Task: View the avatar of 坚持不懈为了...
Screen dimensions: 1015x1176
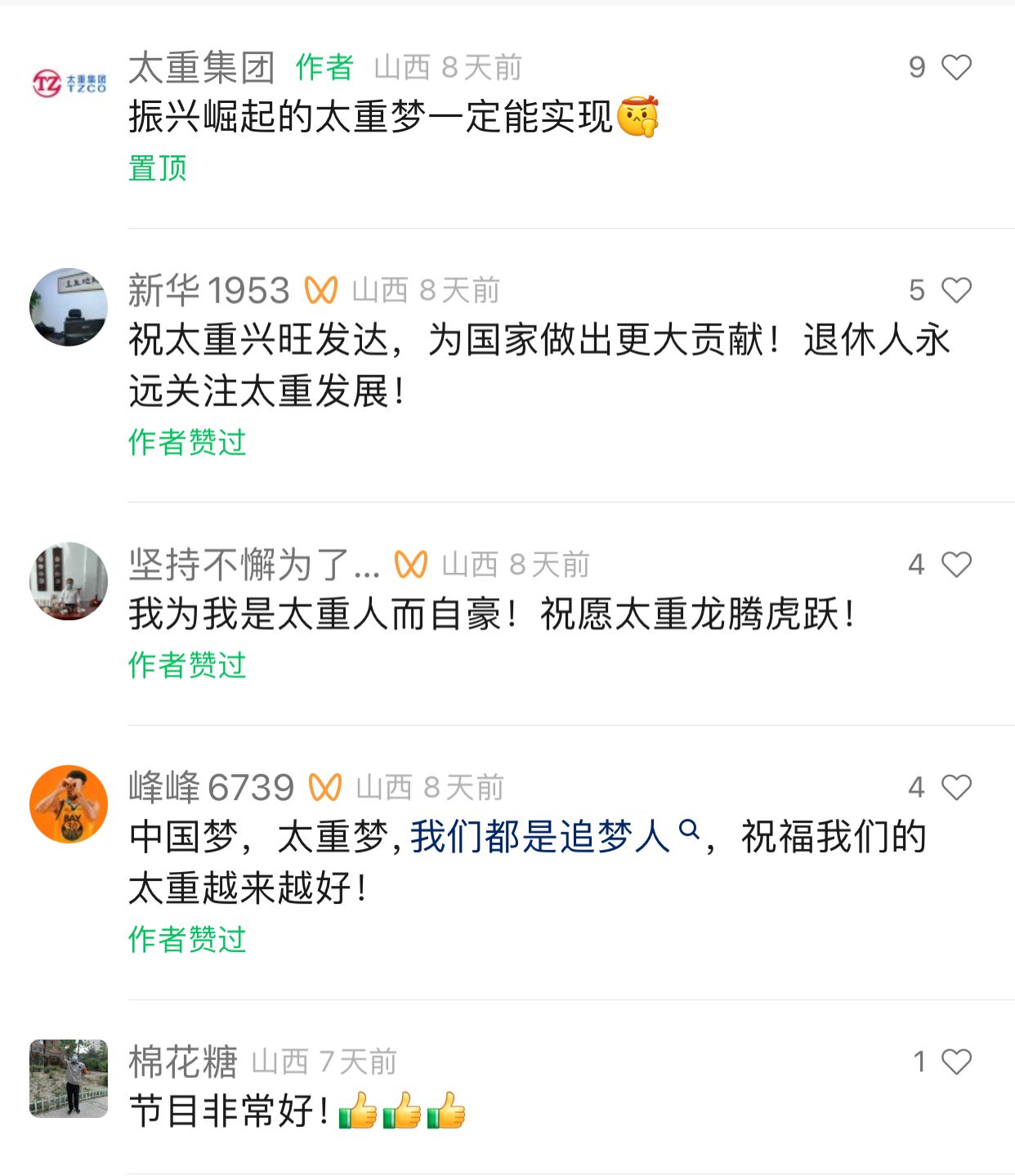Action: point(69,580)
